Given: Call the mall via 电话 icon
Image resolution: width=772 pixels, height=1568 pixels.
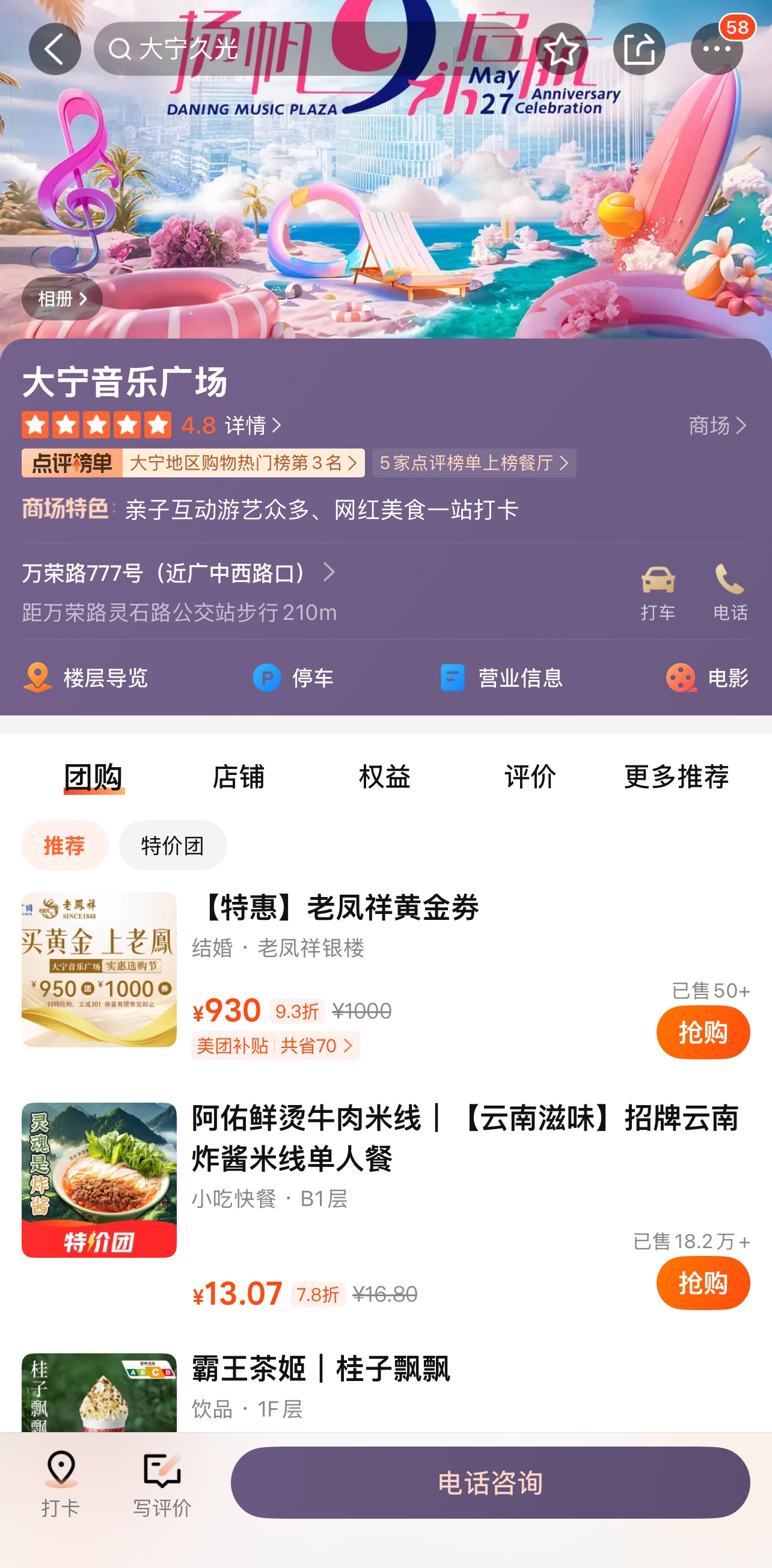Looking at the screenshot, I should click(729, 592).
